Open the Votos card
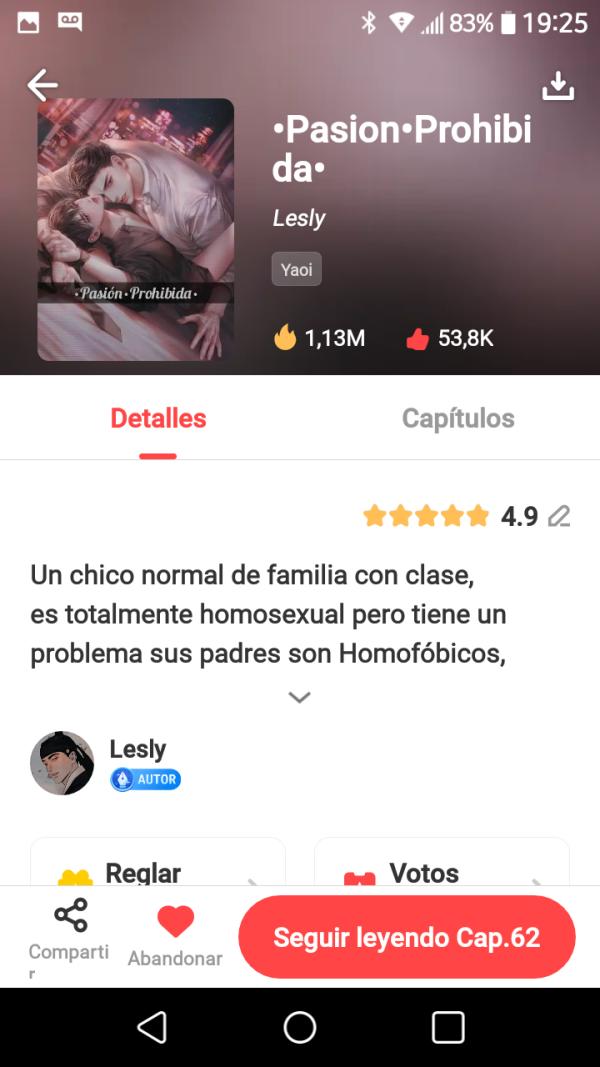The image size is (600, 1067). coord(441,866)
